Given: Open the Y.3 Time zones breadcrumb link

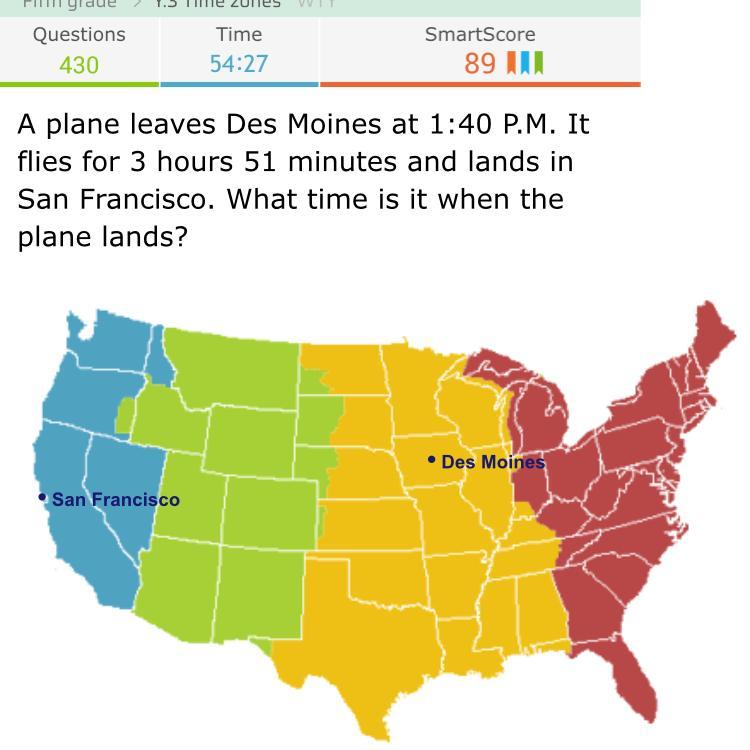Looking at the screenshot, I should pyautogui.click(x=218, y=4).
